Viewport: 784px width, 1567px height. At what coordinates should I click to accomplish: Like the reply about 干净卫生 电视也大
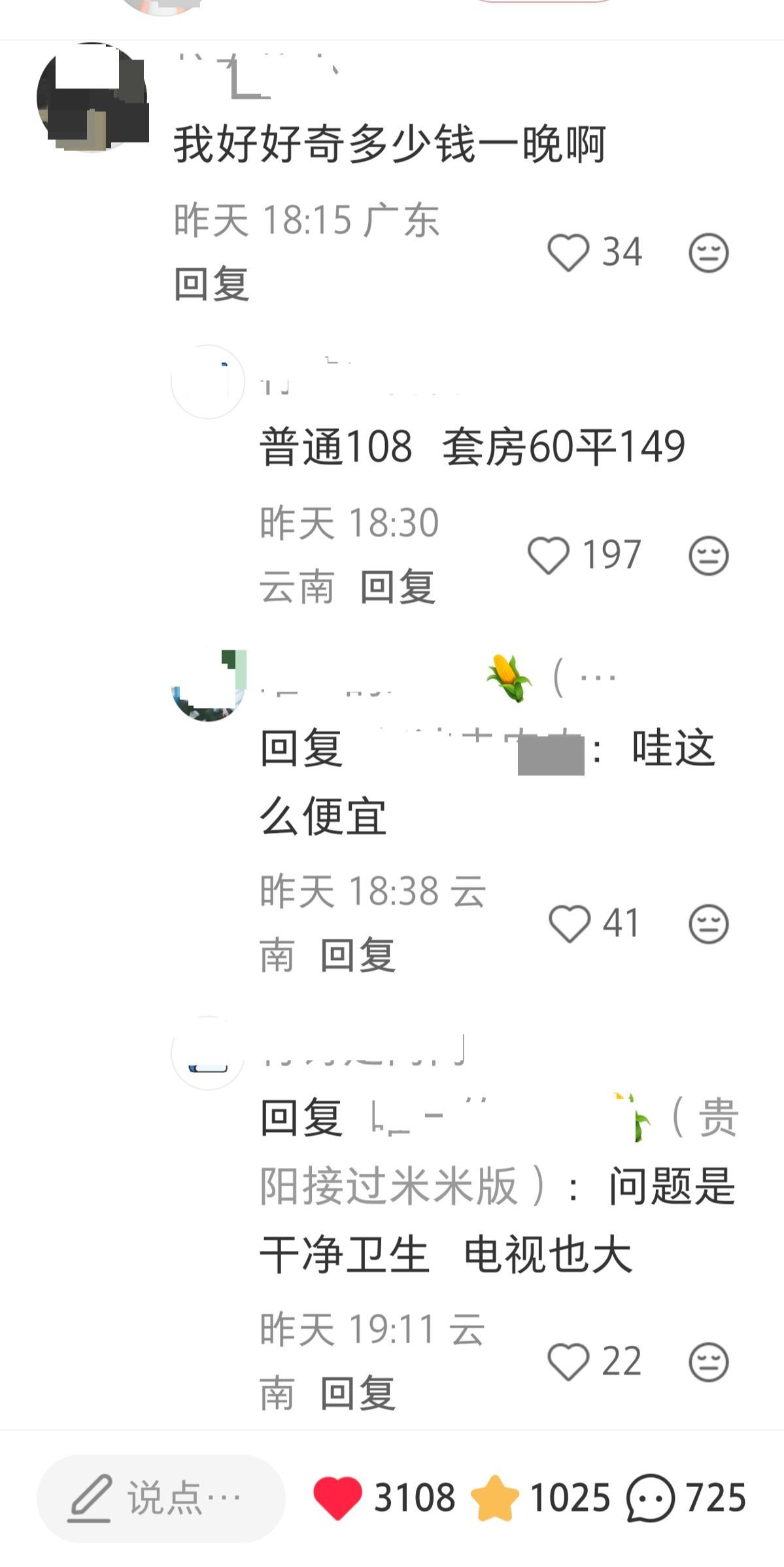[x=568, y=1362]
